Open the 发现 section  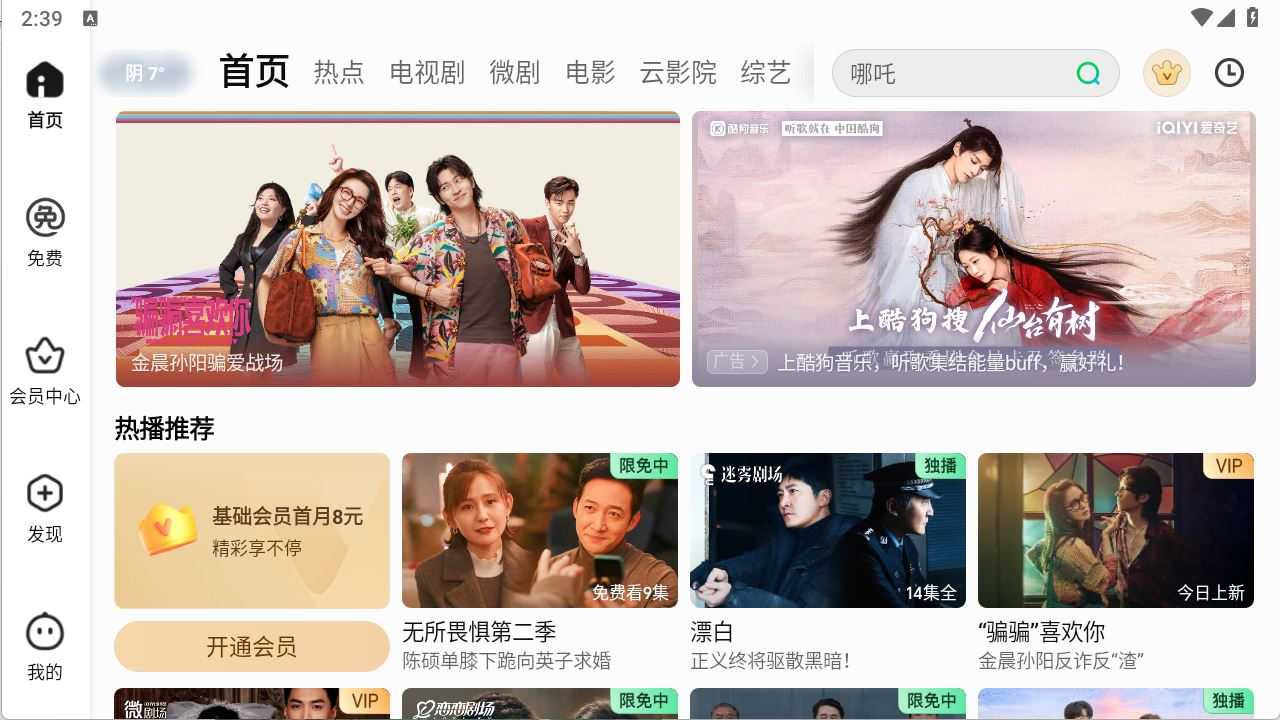[45, 509]
